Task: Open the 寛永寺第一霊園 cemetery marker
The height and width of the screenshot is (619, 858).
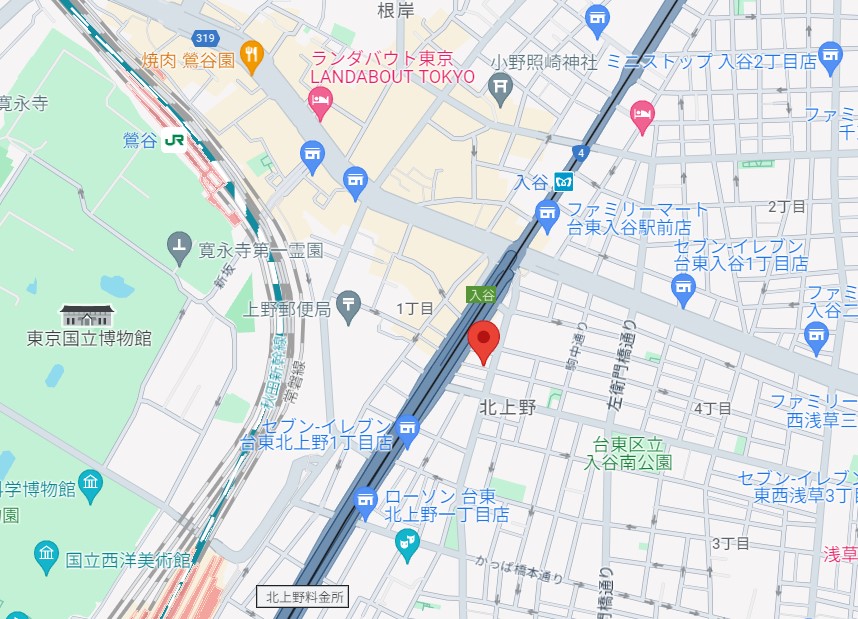Action: pos(180,243)
